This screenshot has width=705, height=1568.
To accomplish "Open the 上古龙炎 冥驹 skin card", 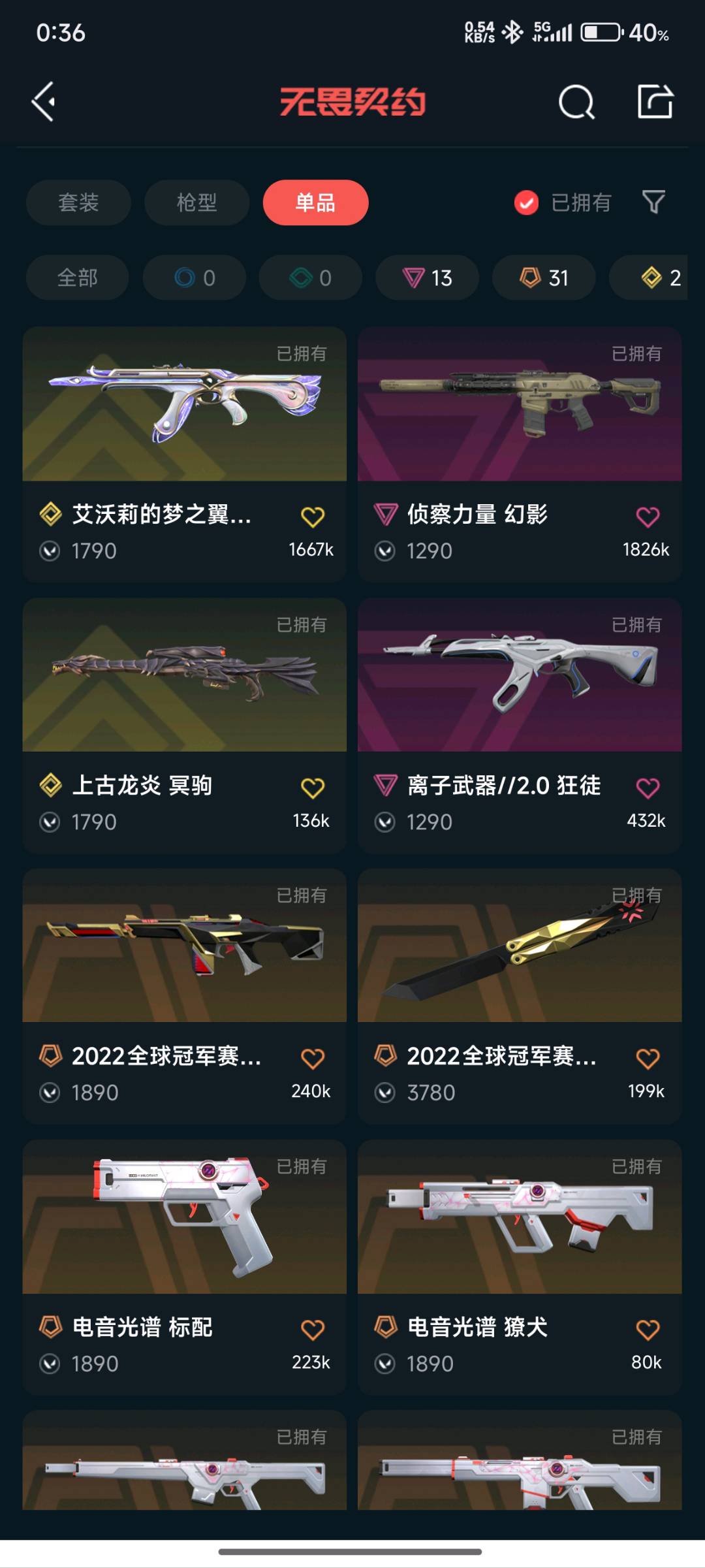I will (184, 676).
